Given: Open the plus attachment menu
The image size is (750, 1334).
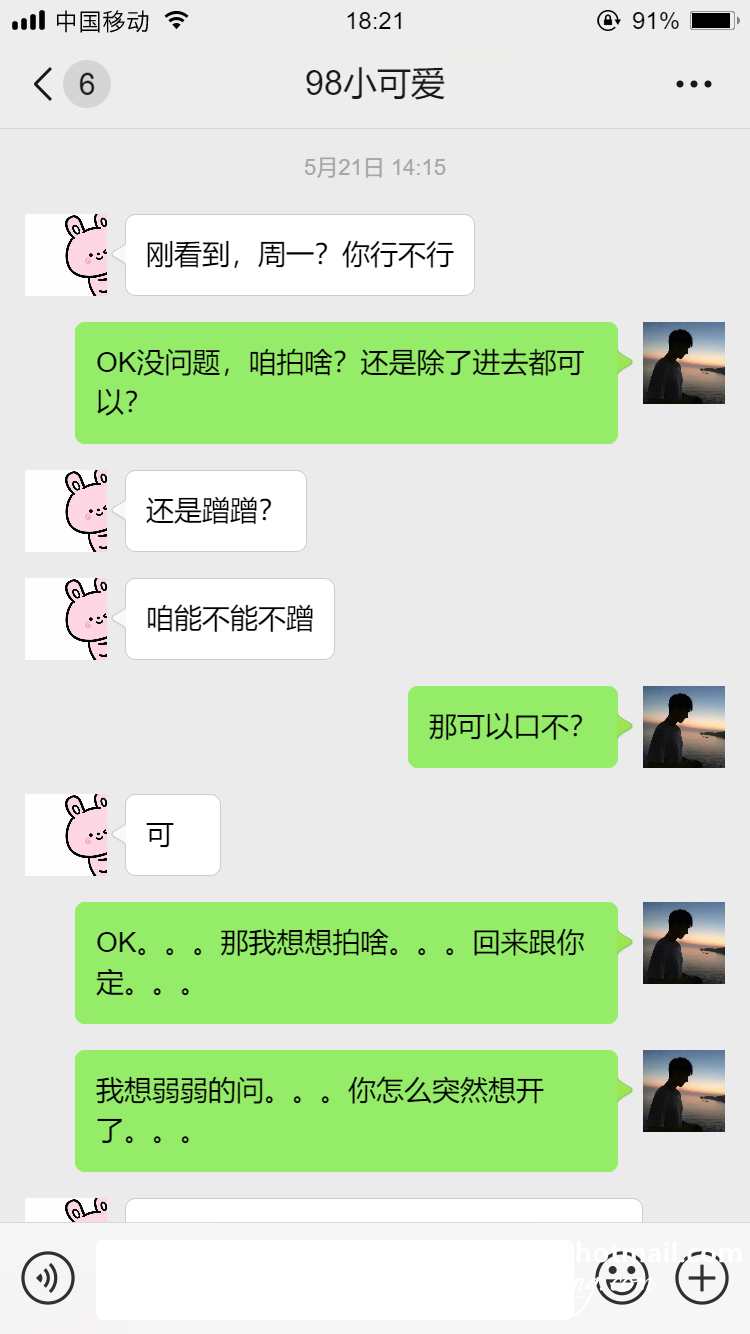Looking at the screenshot, I should (702, 1278).
